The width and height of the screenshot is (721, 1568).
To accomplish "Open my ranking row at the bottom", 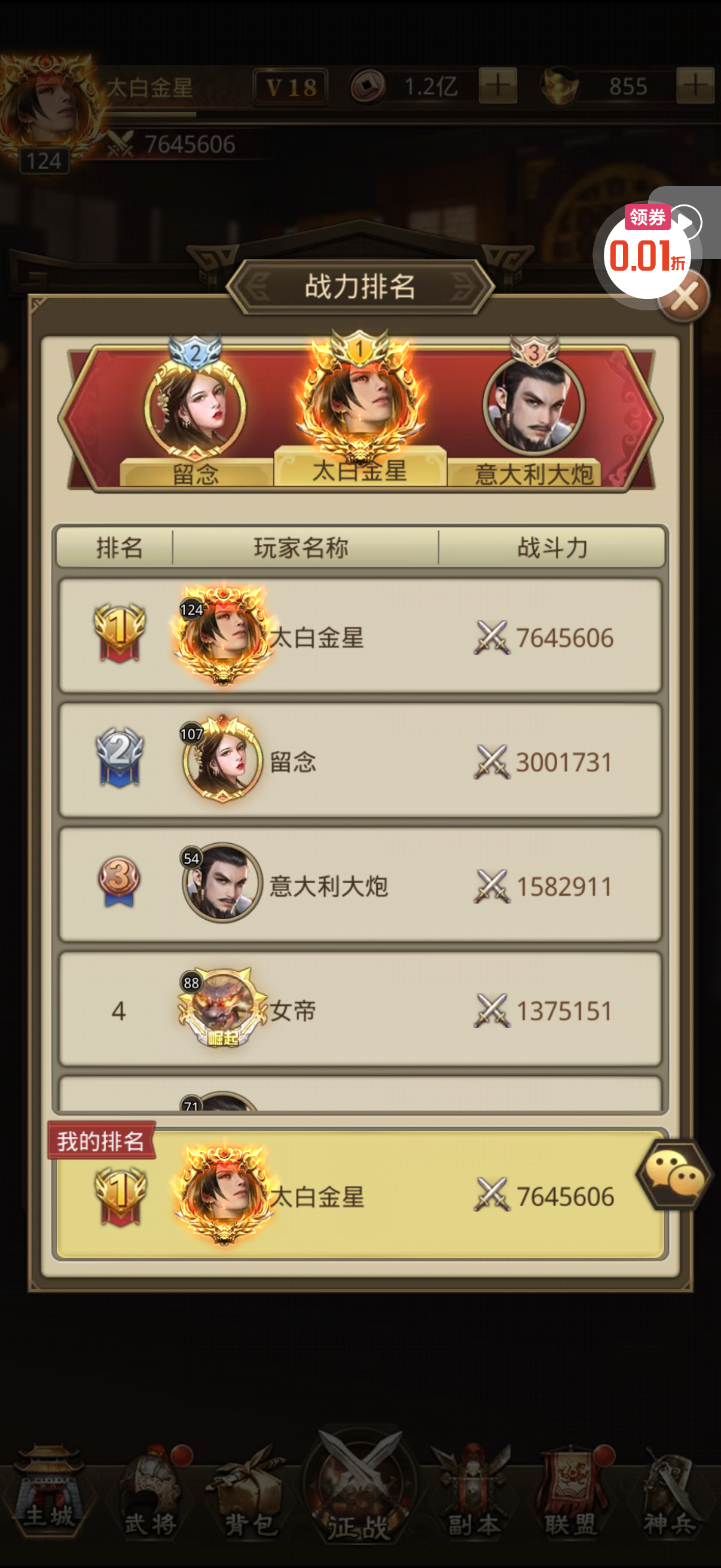I will [x=359, y=1196].
